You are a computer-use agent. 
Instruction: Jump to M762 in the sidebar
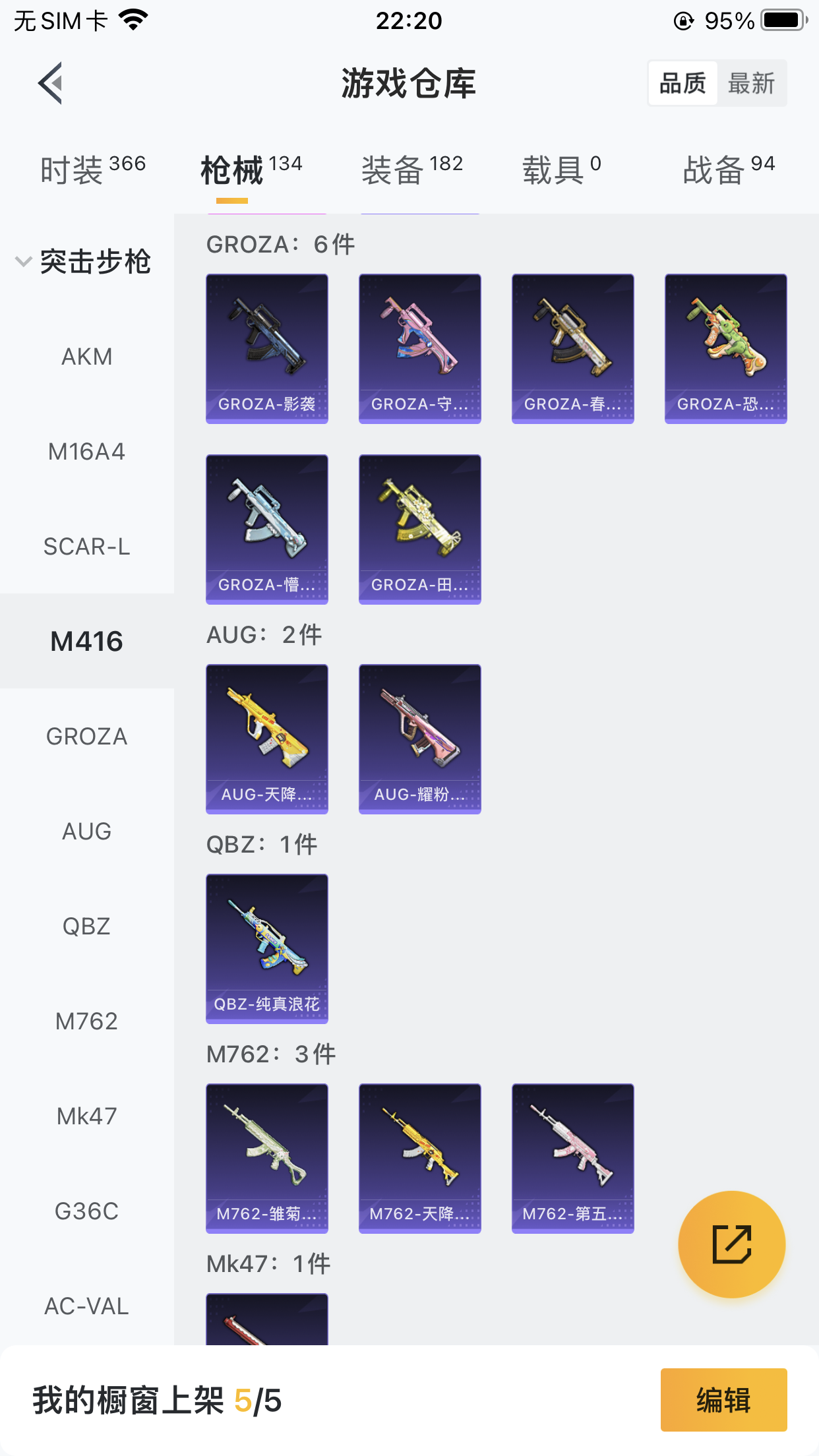pos(86,1021)
